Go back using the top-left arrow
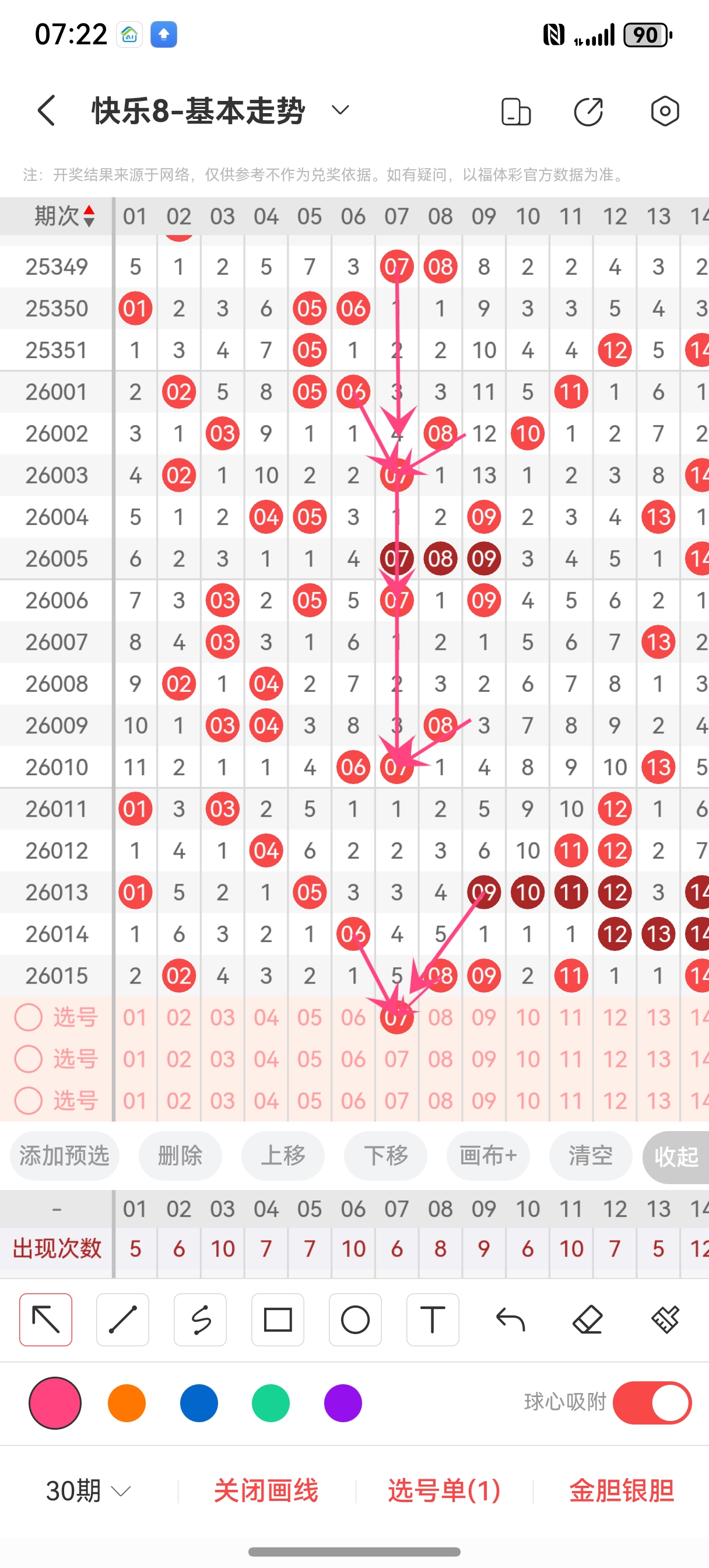Image resolution: width=709 pixels, height=1568 pixels. pyautogui.click(x=47, y=111)
